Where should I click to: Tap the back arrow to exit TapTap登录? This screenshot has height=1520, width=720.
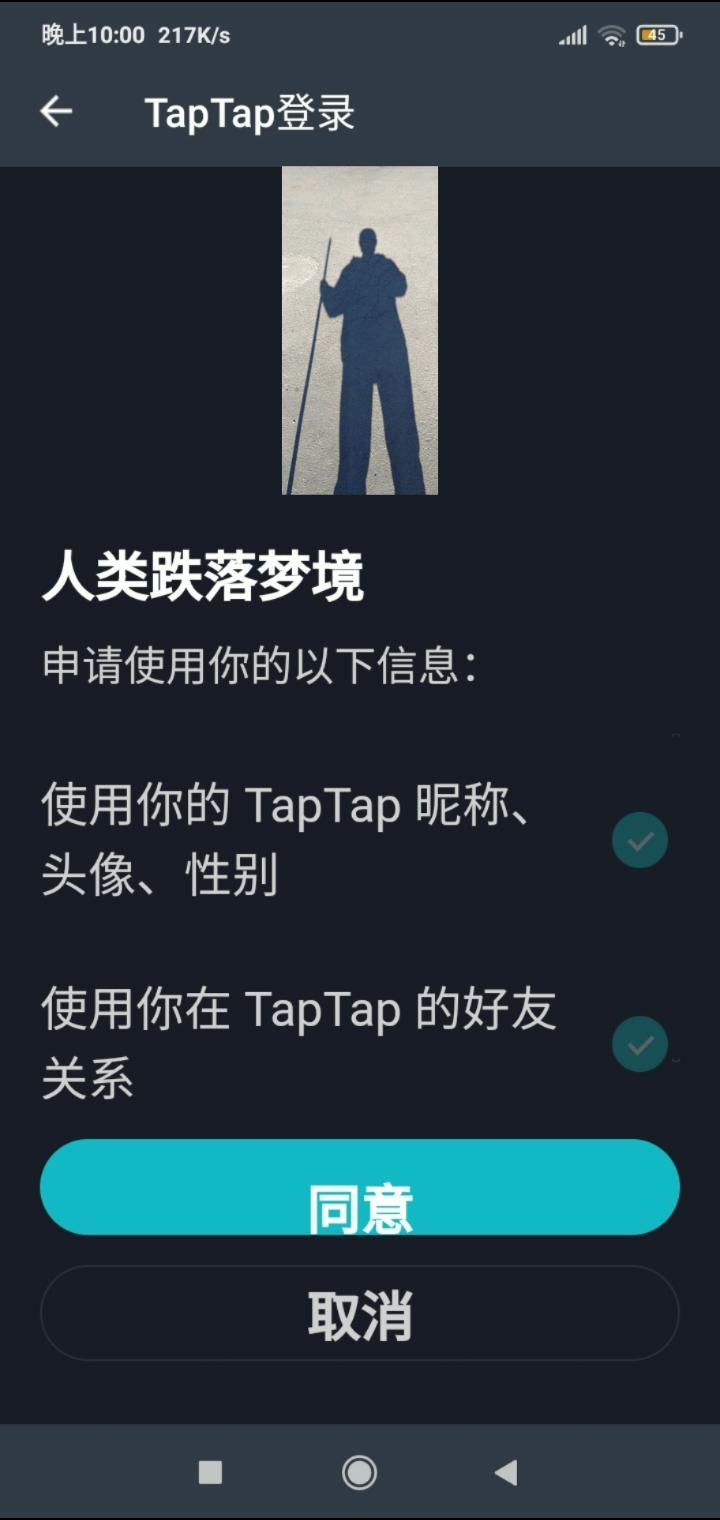tap(57, 112)
